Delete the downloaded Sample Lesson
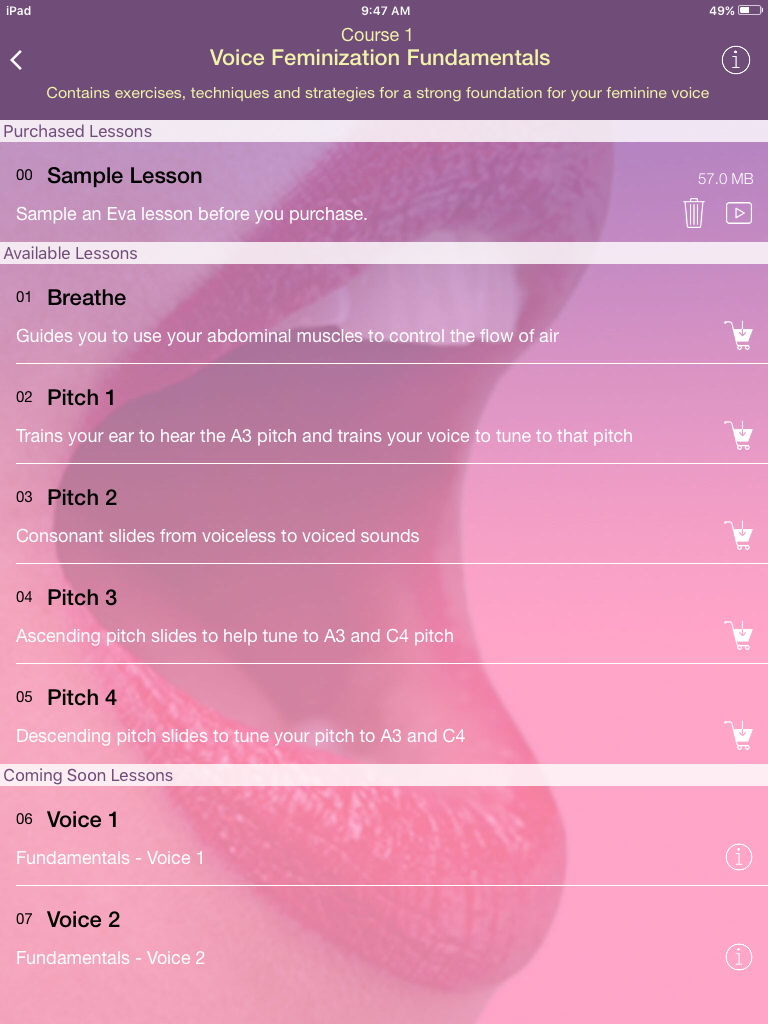 point(694,213)
